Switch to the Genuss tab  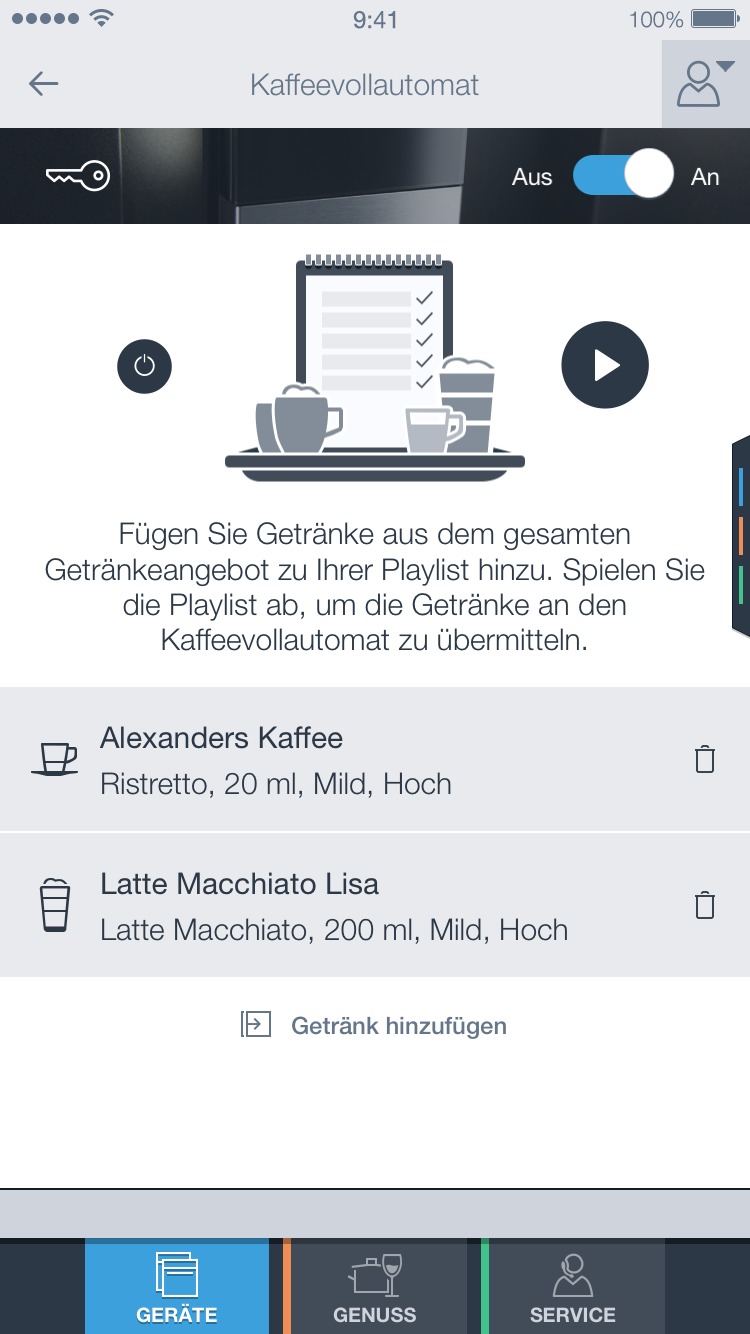(x=375, y=1287)
